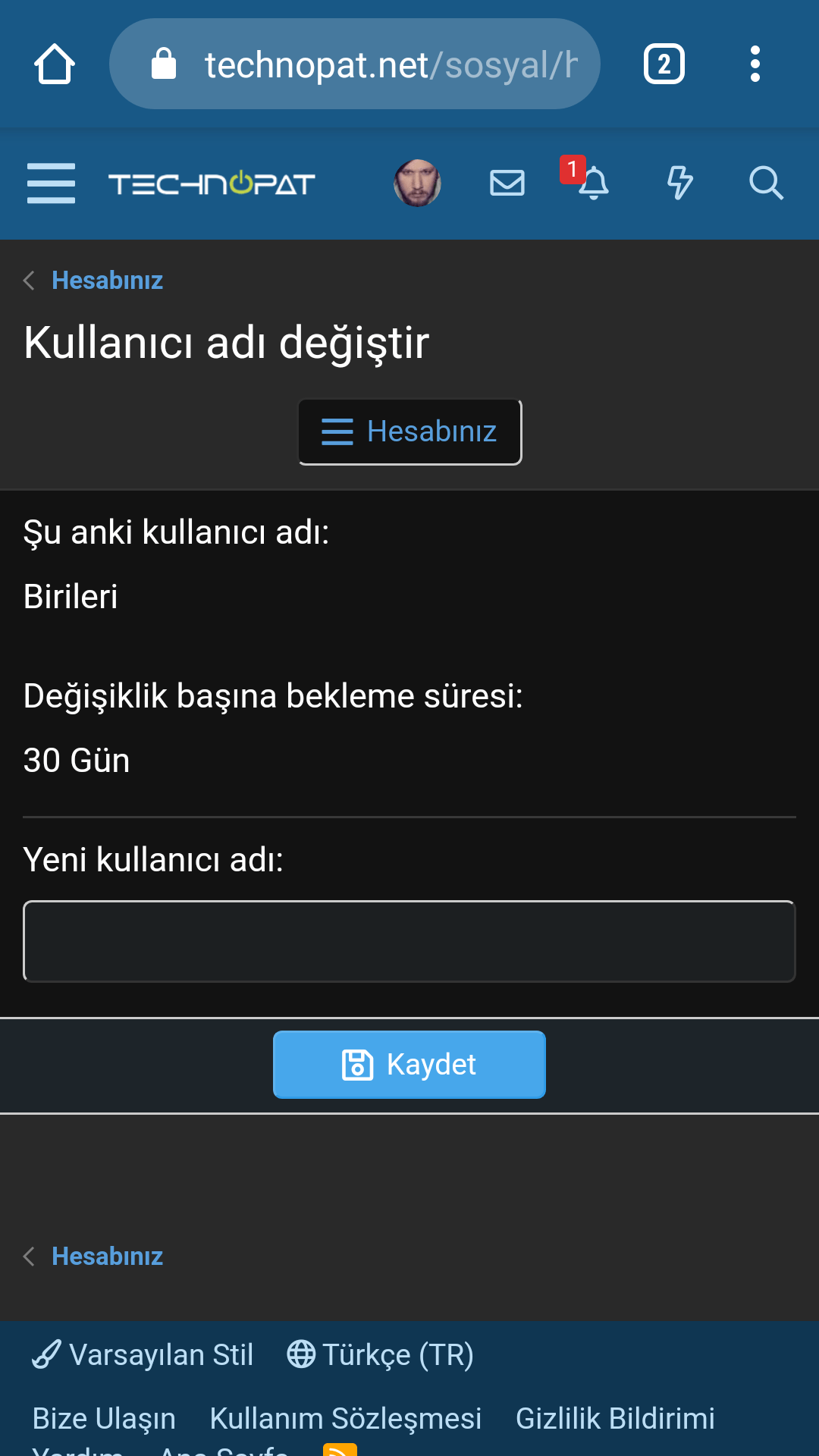Open the site search
The height and width of the screenshot is (1456, 819).
click(766, 184)
